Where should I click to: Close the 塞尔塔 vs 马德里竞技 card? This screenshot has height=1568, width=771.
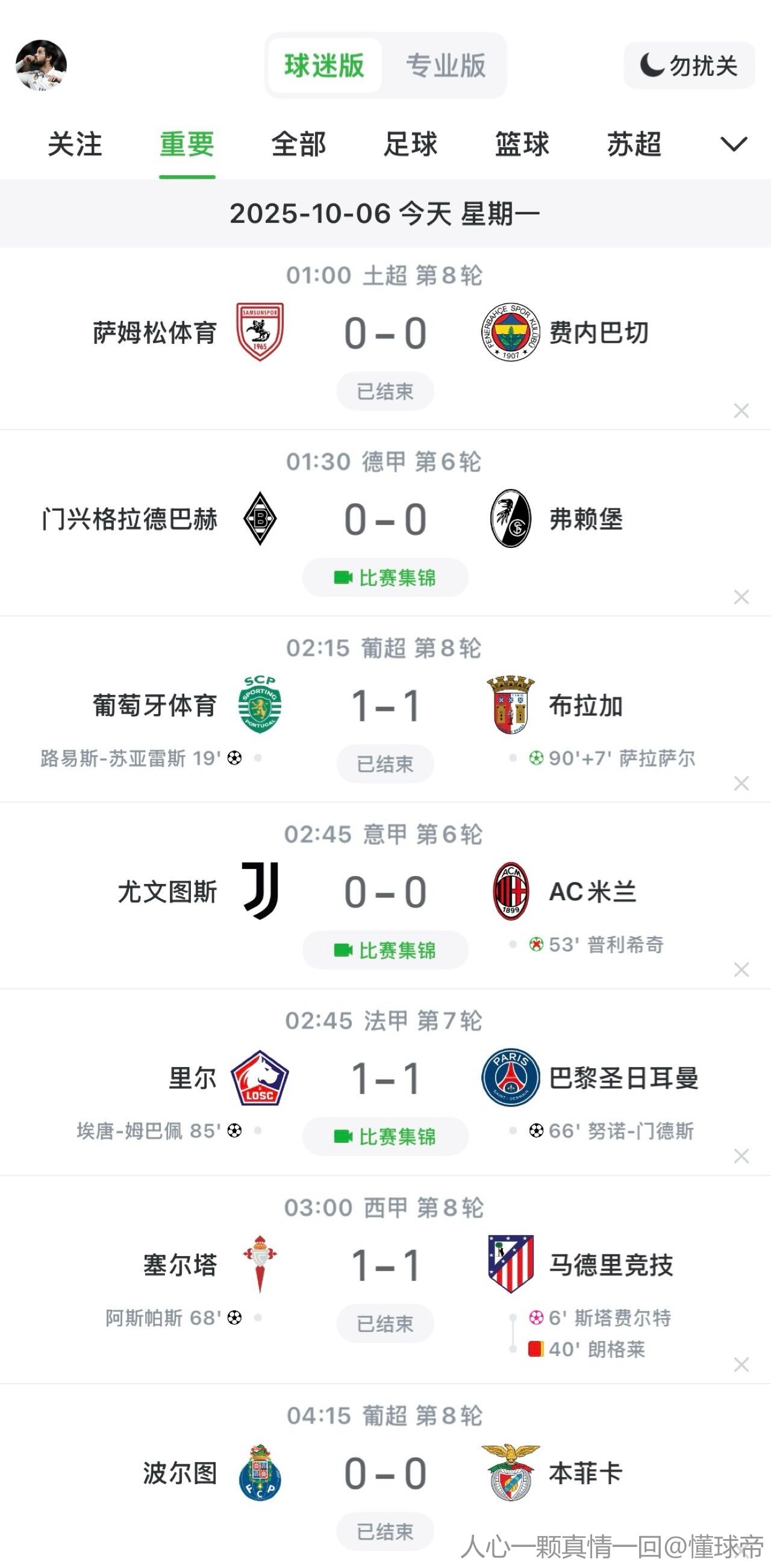pos(741,1364)
